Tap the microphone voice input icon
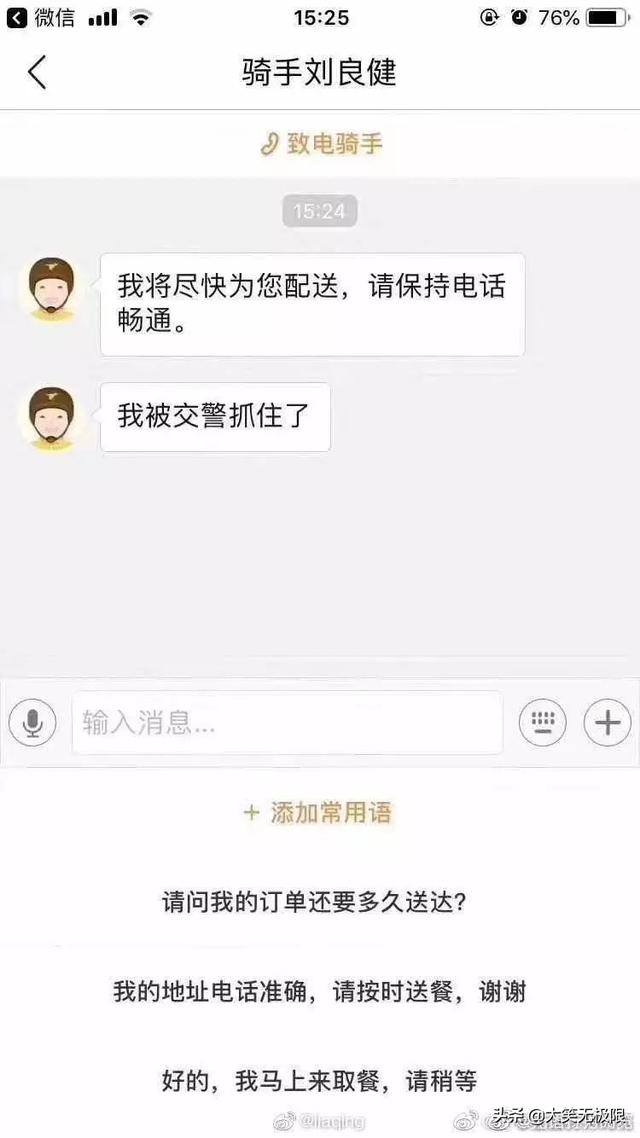 pyautogui.click(x=33, y=722)
